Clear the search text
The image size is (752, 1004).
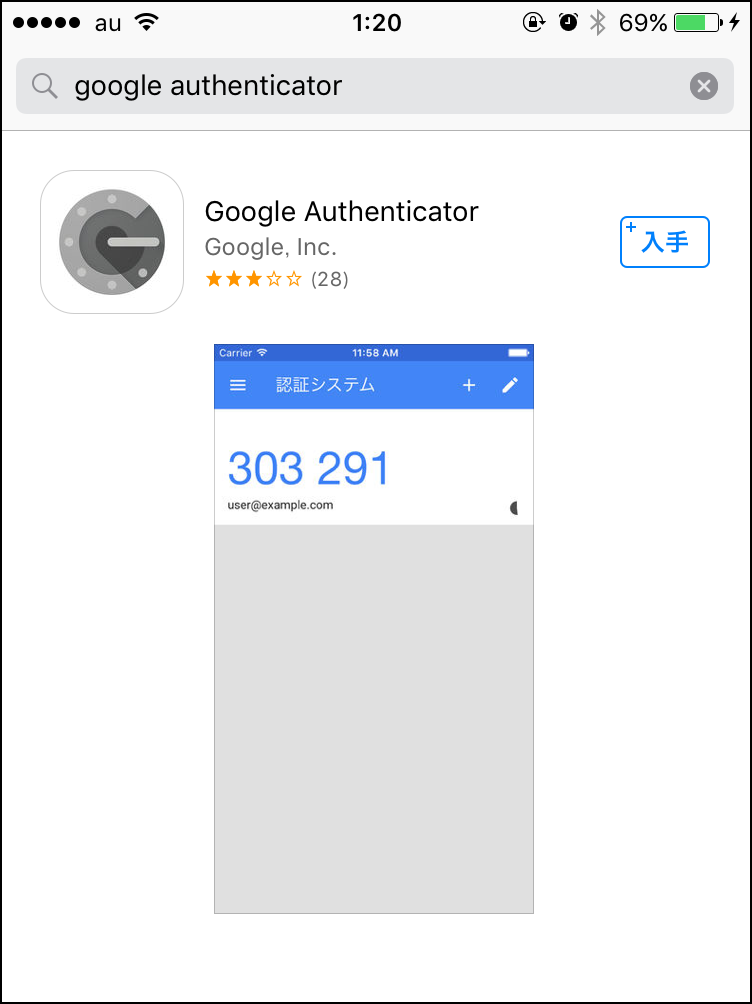pos(704,86)
